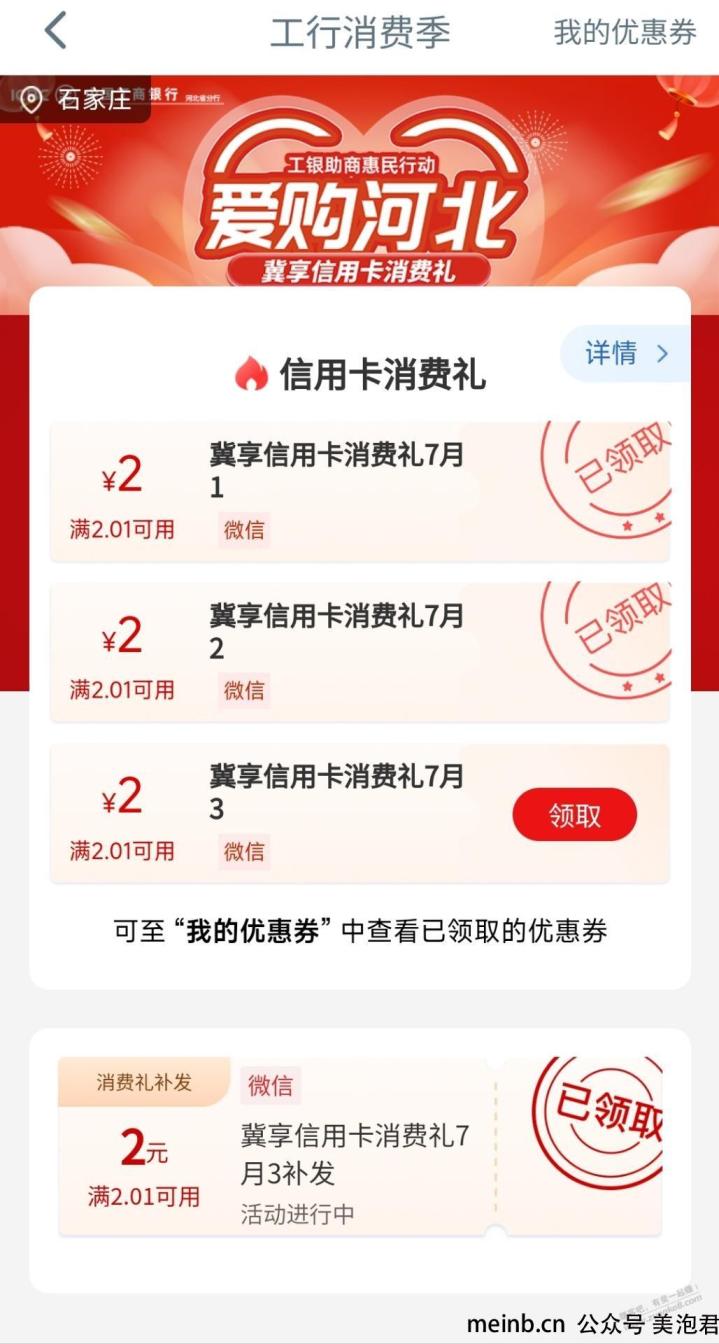Change the location from 石家庄
Screen dimensions: 719x1344
click(x=78, y=99)
